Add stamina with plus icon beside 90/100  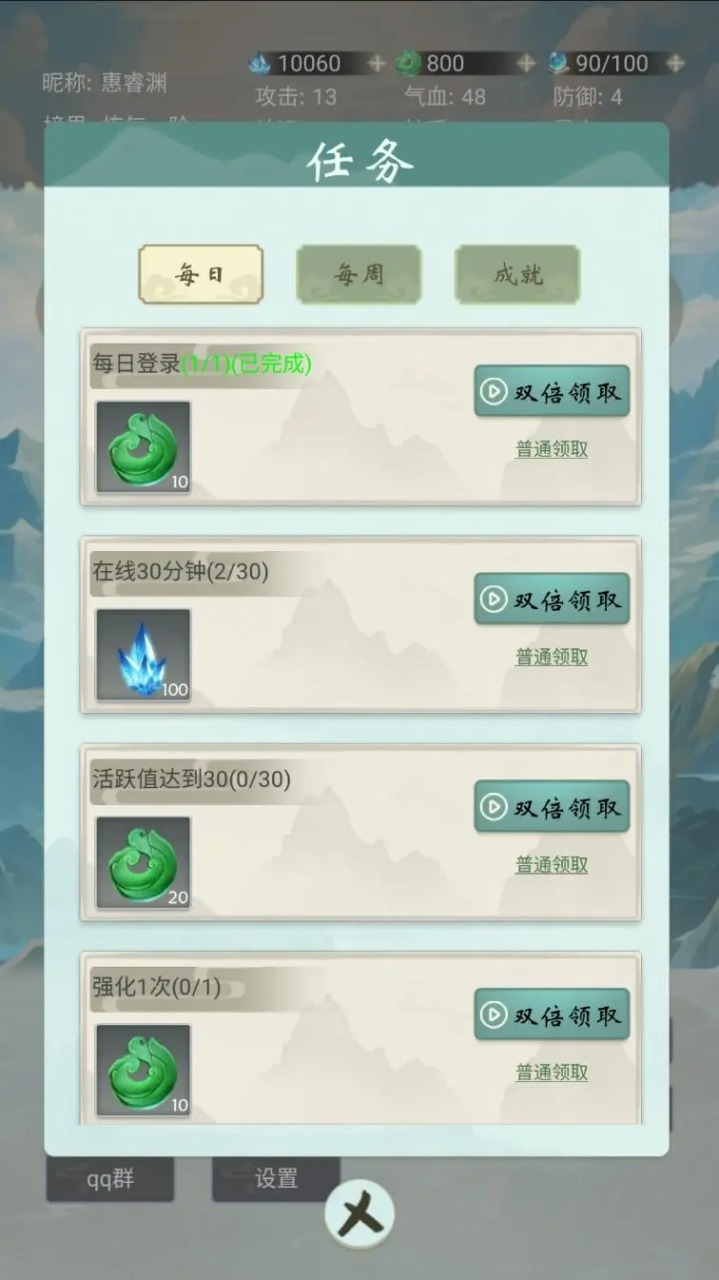pyautogui.click(x=676, y=63)
